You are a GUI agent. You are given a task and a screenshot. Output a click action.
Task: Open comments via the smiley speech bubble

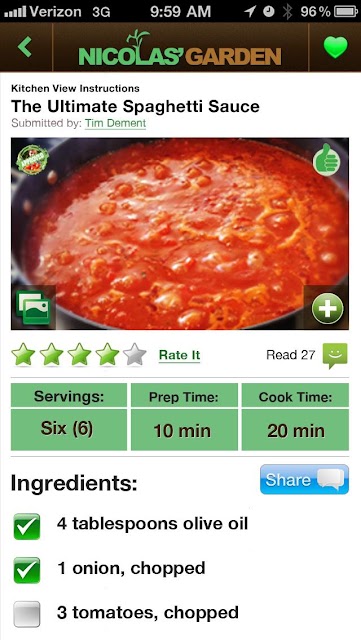[x=335, y=355]
